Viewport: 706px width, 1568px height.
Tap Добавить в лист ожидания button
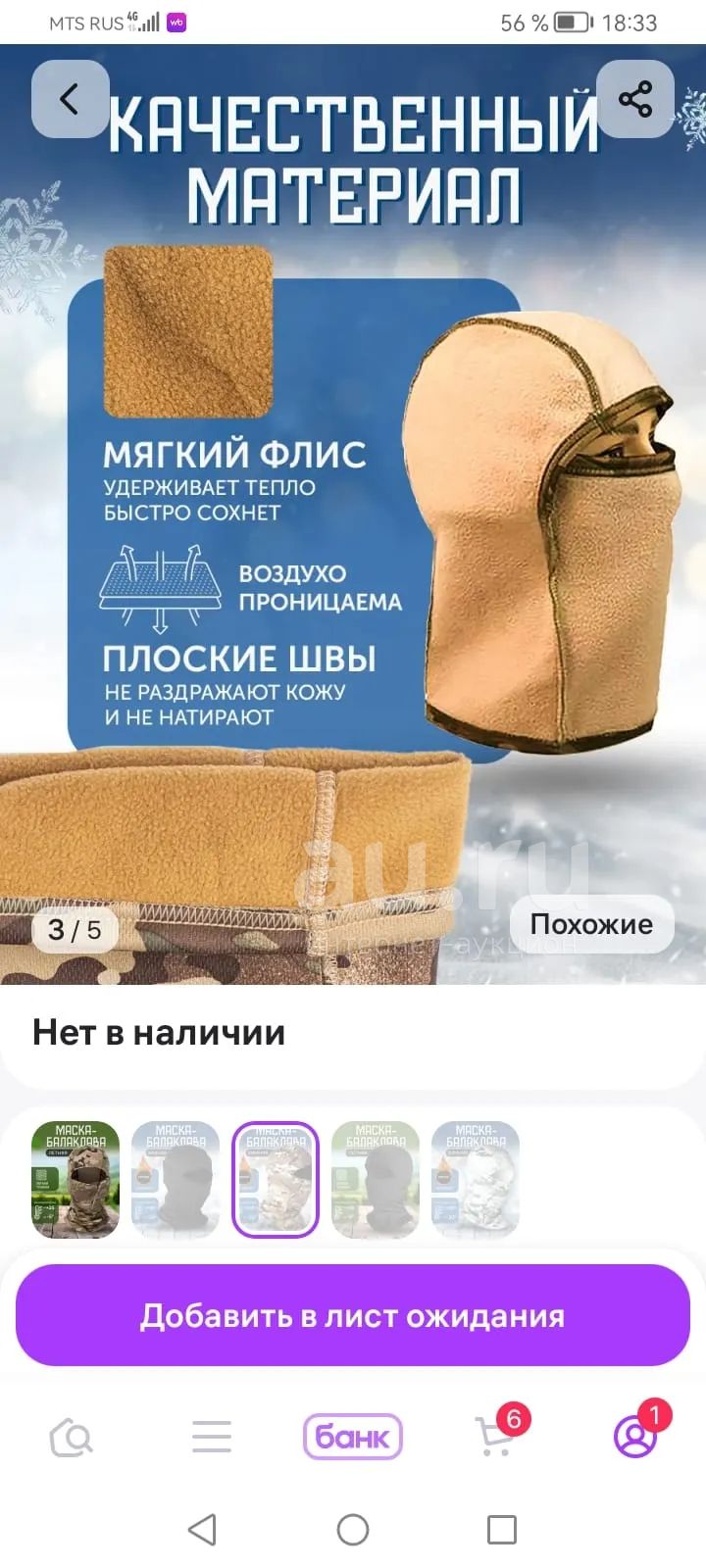(x=353, y=1315)
